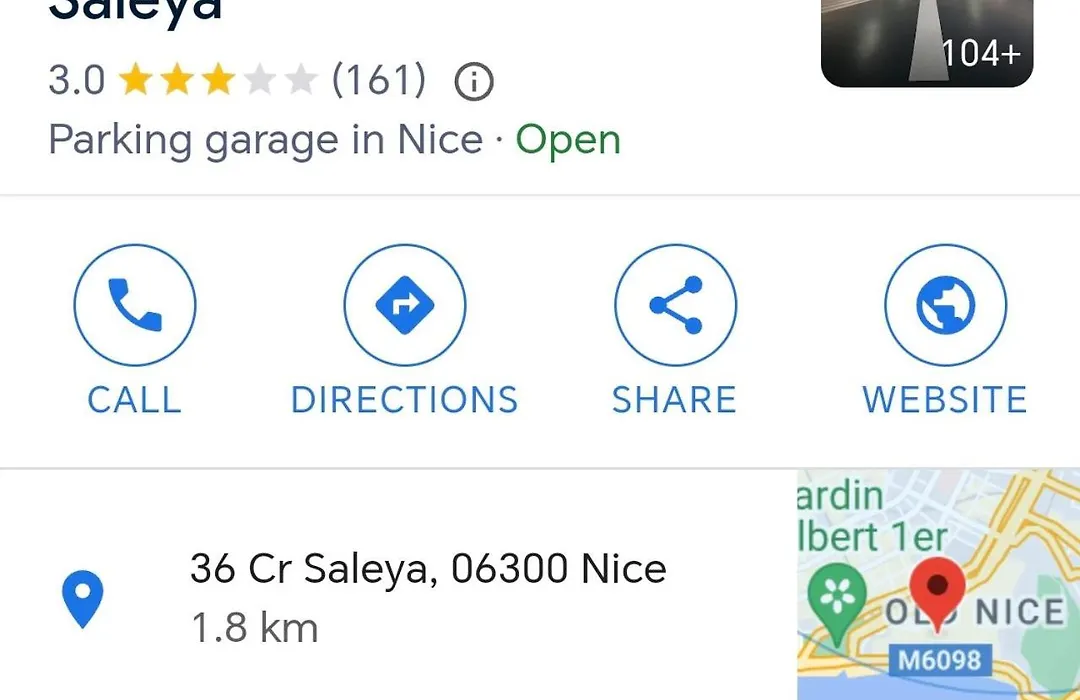Screen dimensions: 1080x700
Task: Open the Old Nice map preview
Action: (x=937, y=585)
